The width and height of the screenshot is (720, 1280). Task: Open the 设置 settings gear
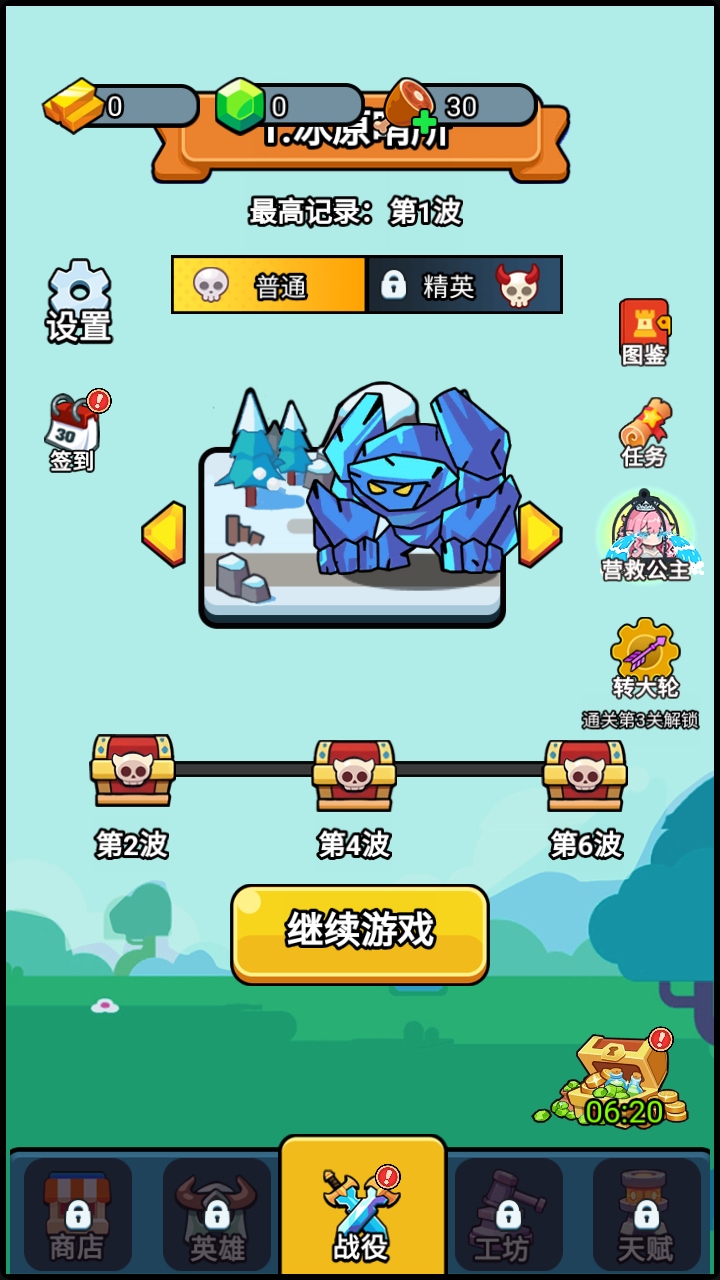(x=79, y=299)
